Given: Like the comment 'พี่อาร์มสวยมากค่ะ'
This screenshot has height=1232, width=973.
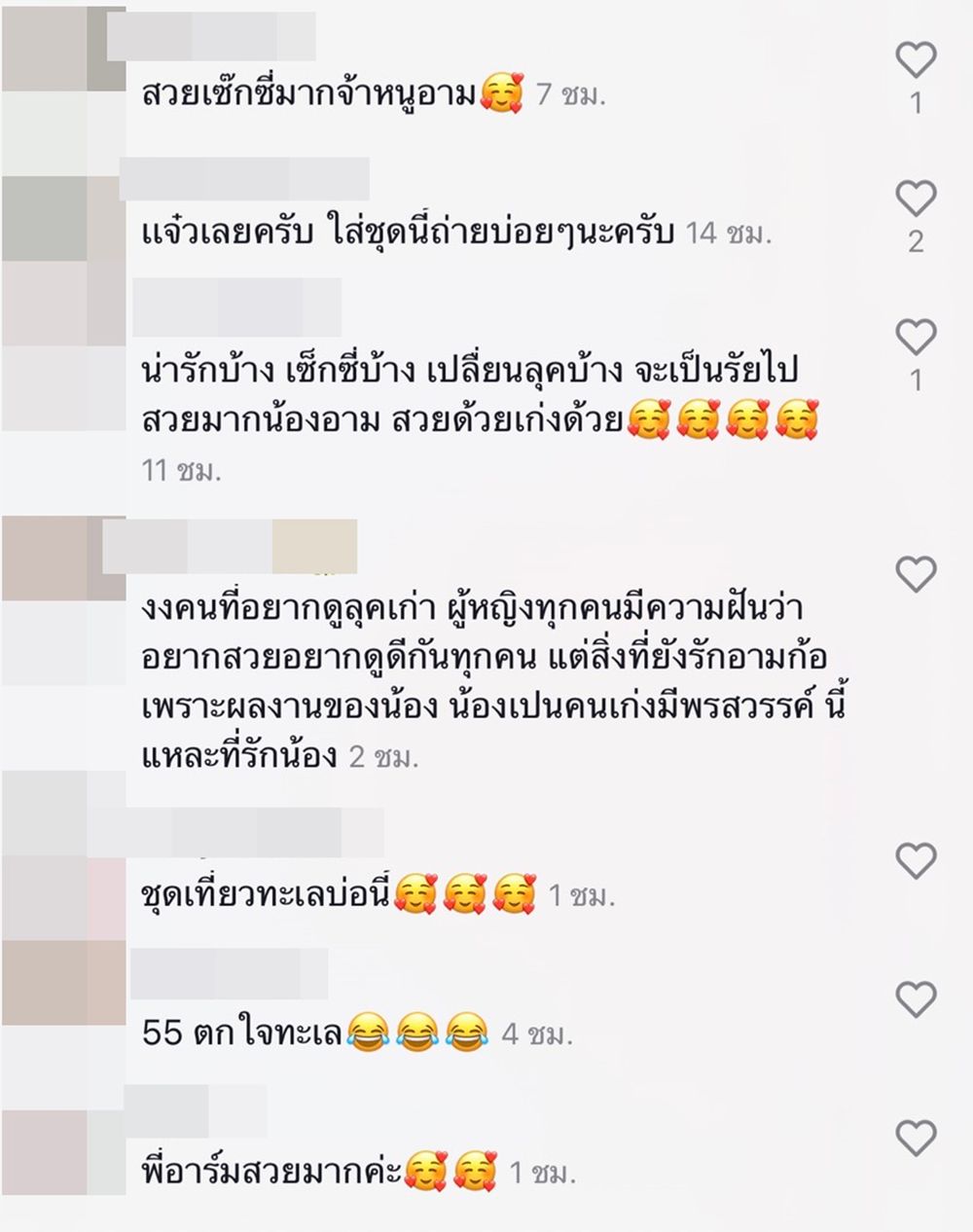Looking at the screenshot, I should 915,1137.
